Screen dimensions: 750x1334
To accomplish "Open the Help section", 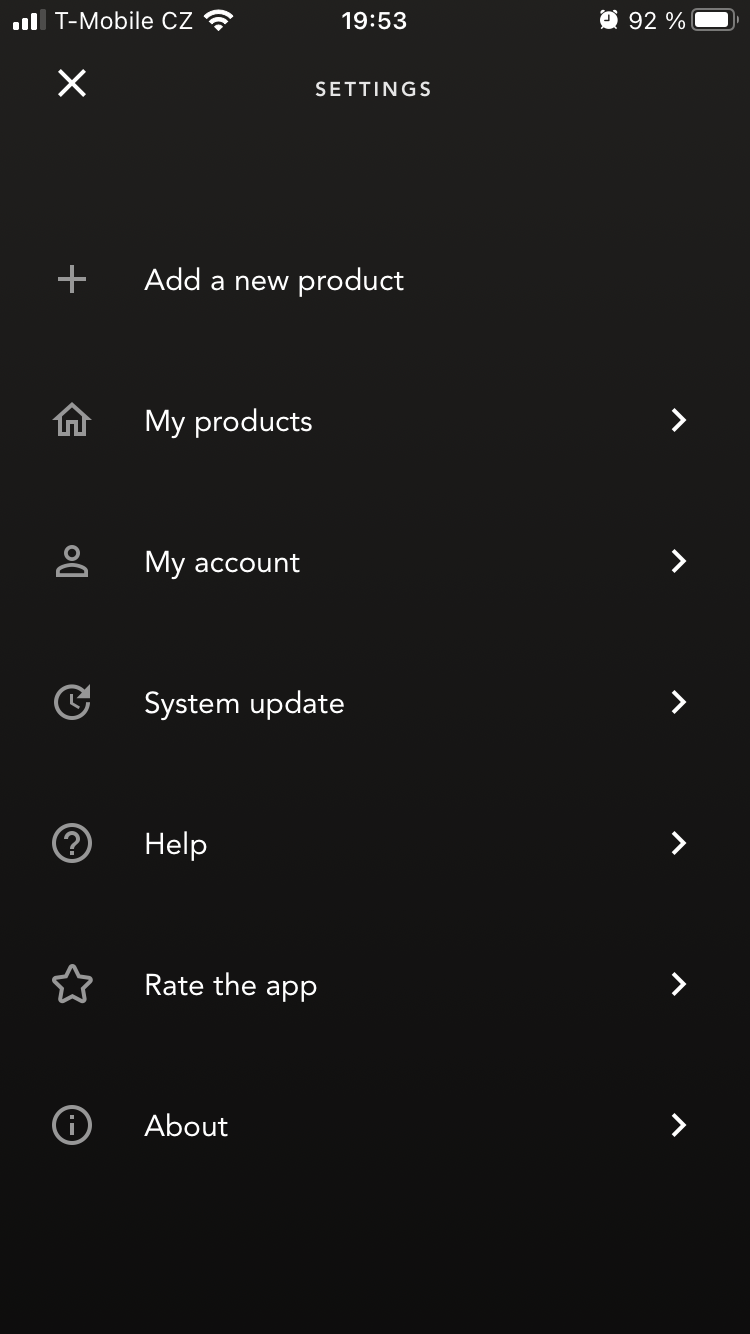I will [176, 844].
